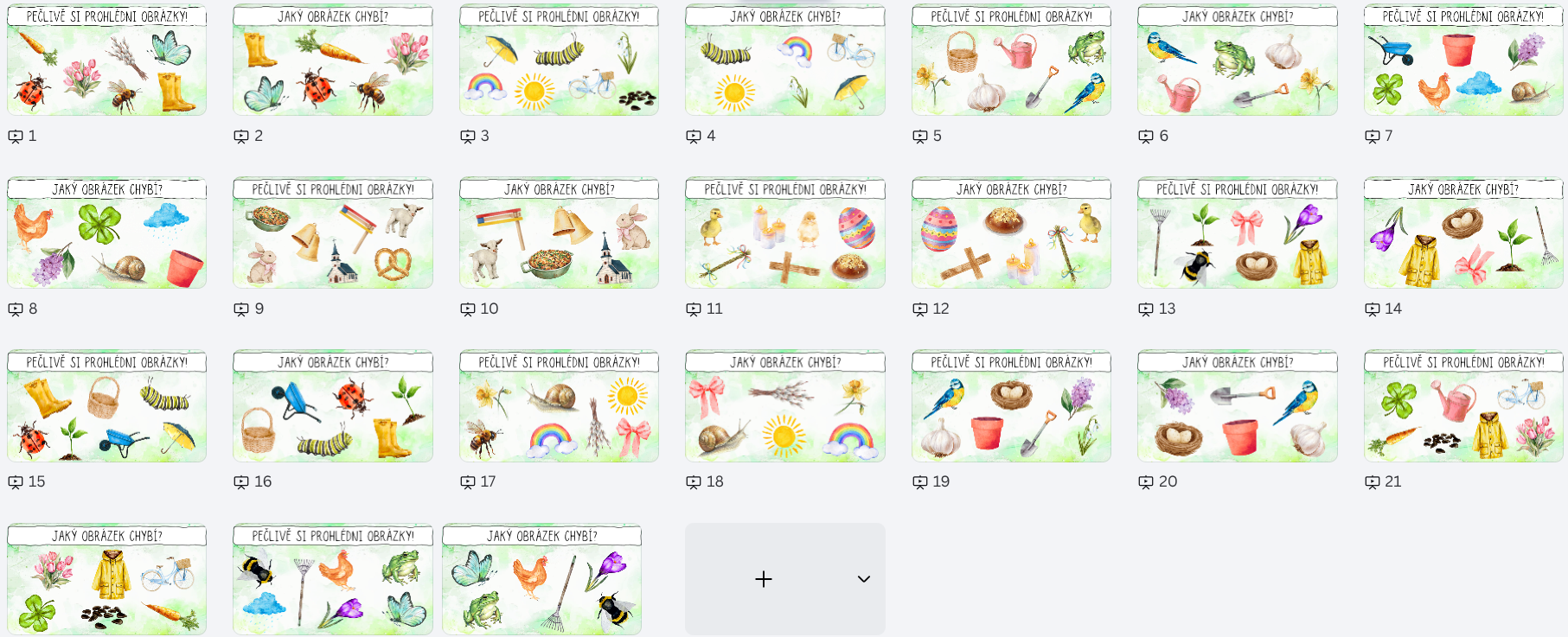This screenshot has width=1568, height=637.
Task: Open slide 15 thumbnail
Action: [x=107, y=406]
